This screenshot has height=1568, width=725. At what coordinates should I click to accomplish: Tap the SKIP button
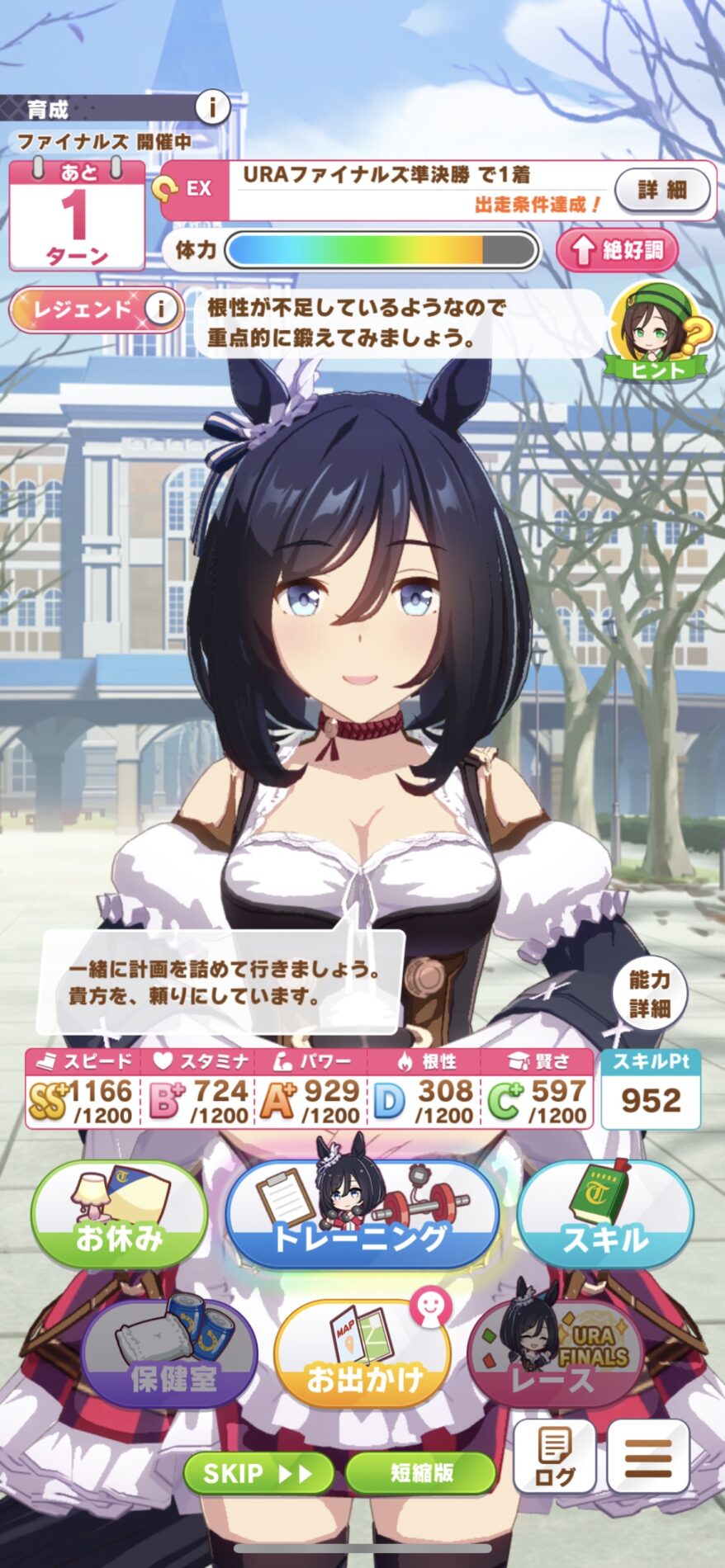point(258,1473)
